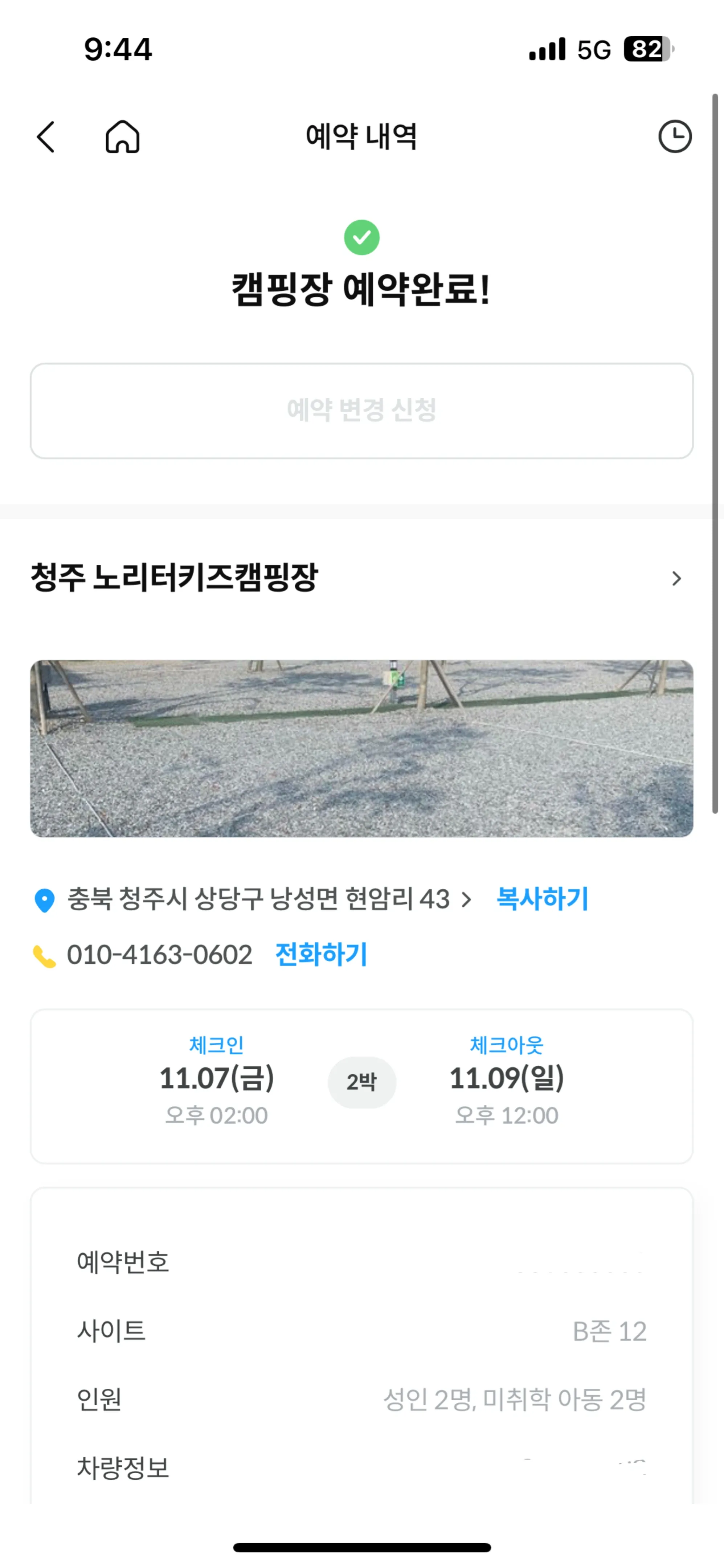Open the clock history icon
Screen dimensions: 724x1568
point(675,136)
